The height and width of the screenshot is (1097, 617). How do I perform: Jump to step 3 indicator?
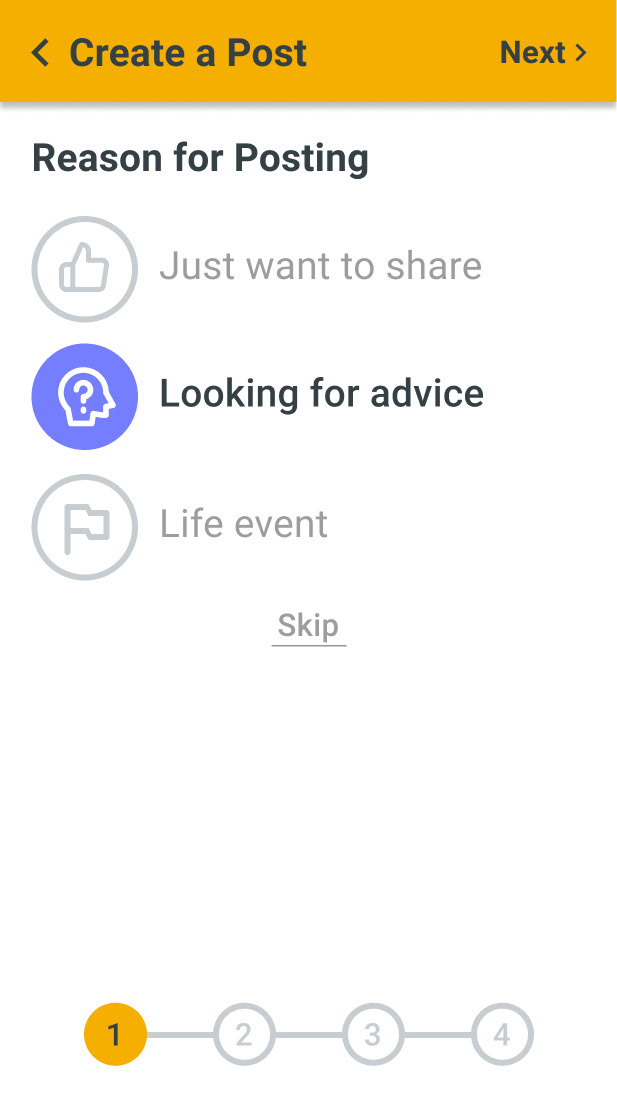(x=373, y=1034)
